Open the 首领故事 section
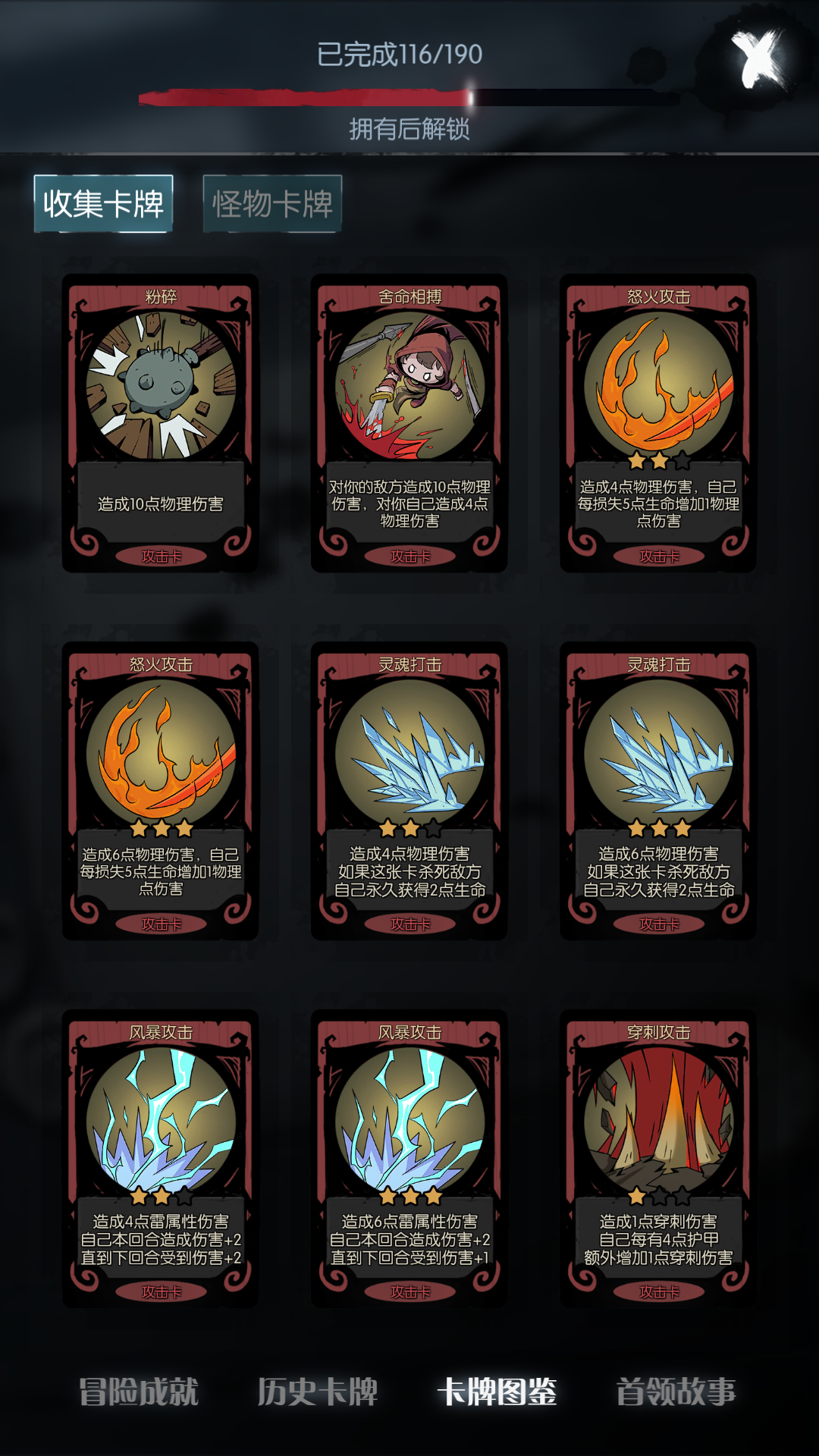 (x=676, y=1392)
